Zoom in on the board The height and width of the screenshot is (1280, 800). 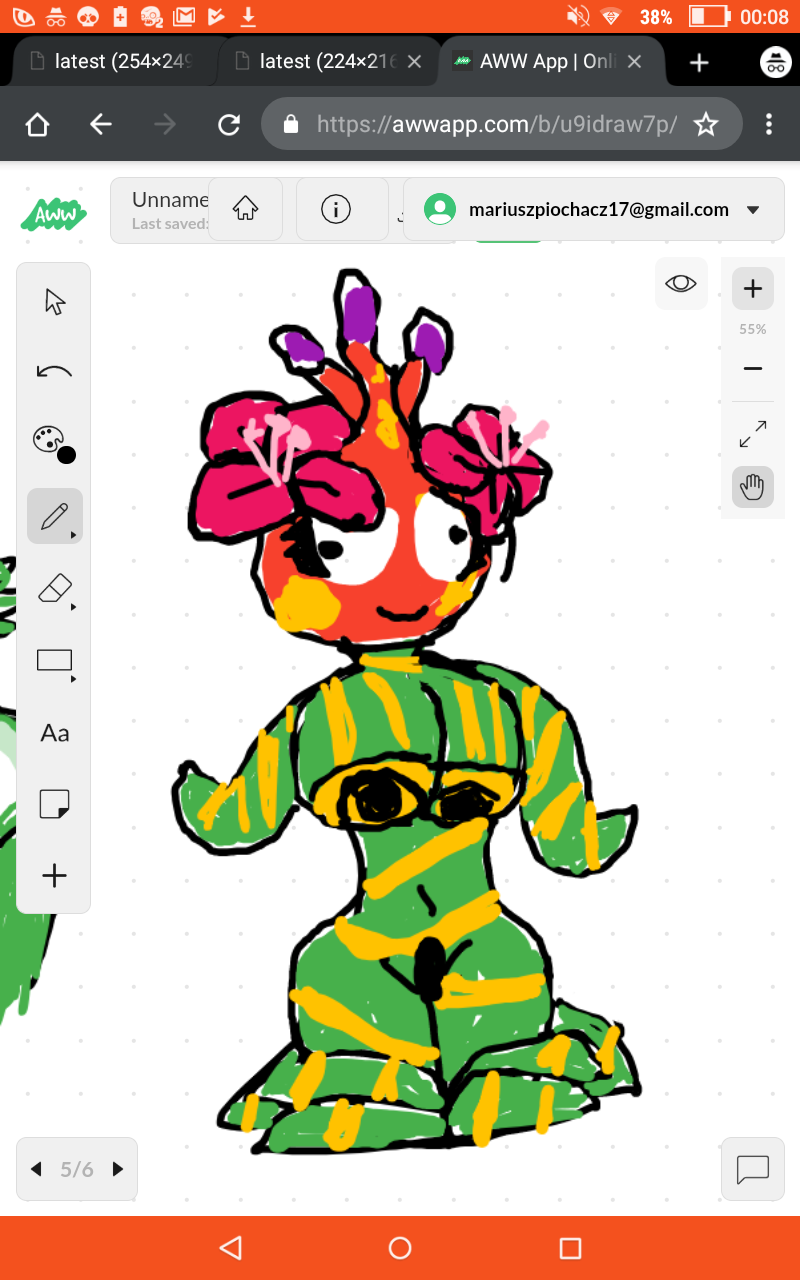pyautogui.click(x=753, y=289)
